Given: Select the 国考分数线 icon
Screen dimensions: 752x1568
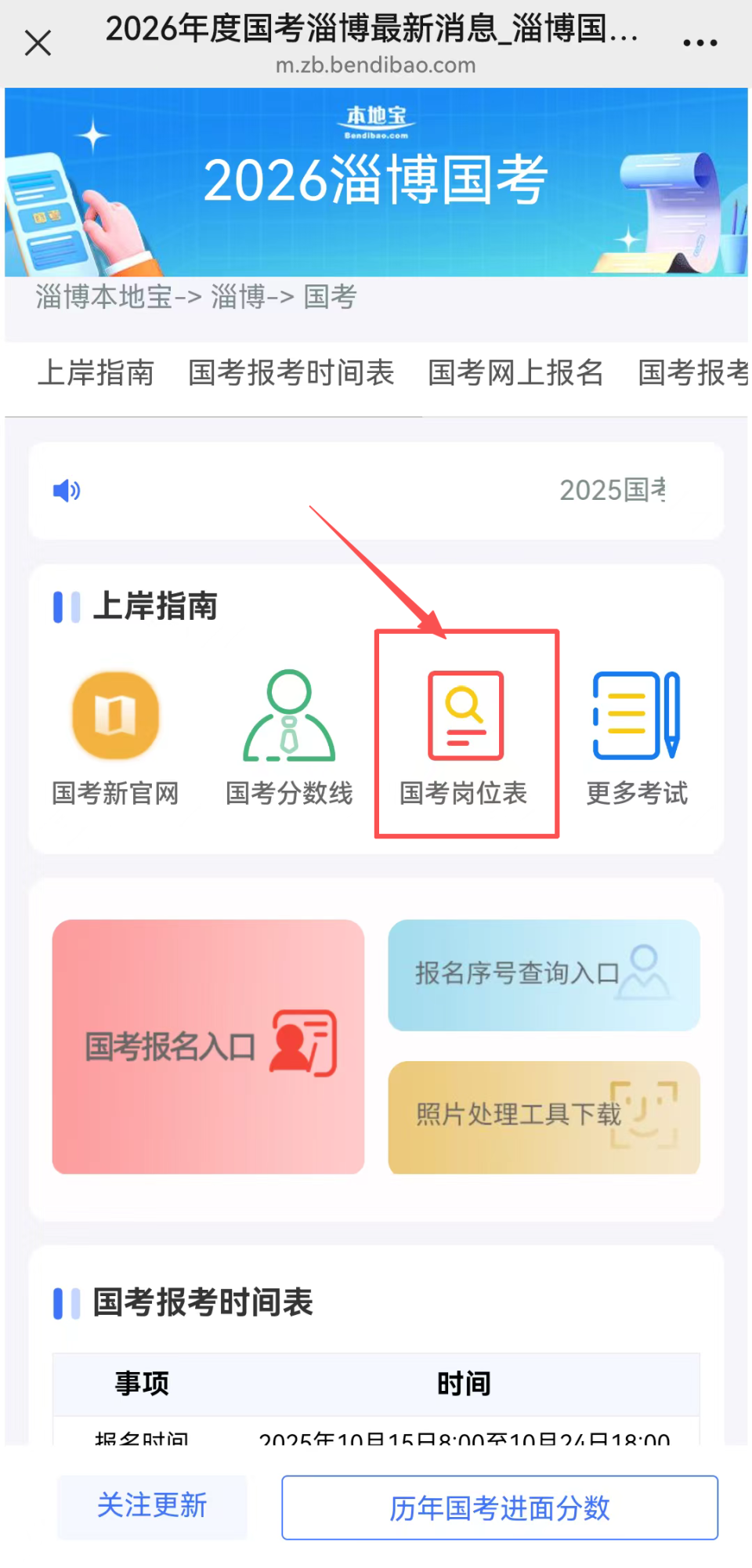Looking at the screenshot, I should click(x=288, y=737).
